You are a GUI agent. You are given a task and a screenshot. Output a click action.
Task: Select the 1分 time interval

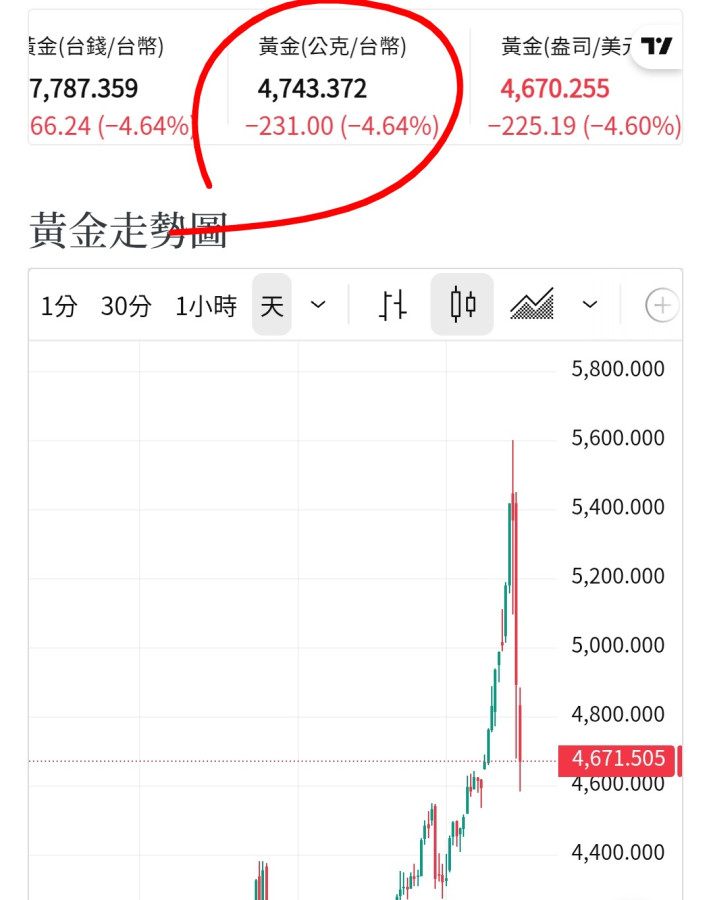pyautogui.click(x=59, y=306)
